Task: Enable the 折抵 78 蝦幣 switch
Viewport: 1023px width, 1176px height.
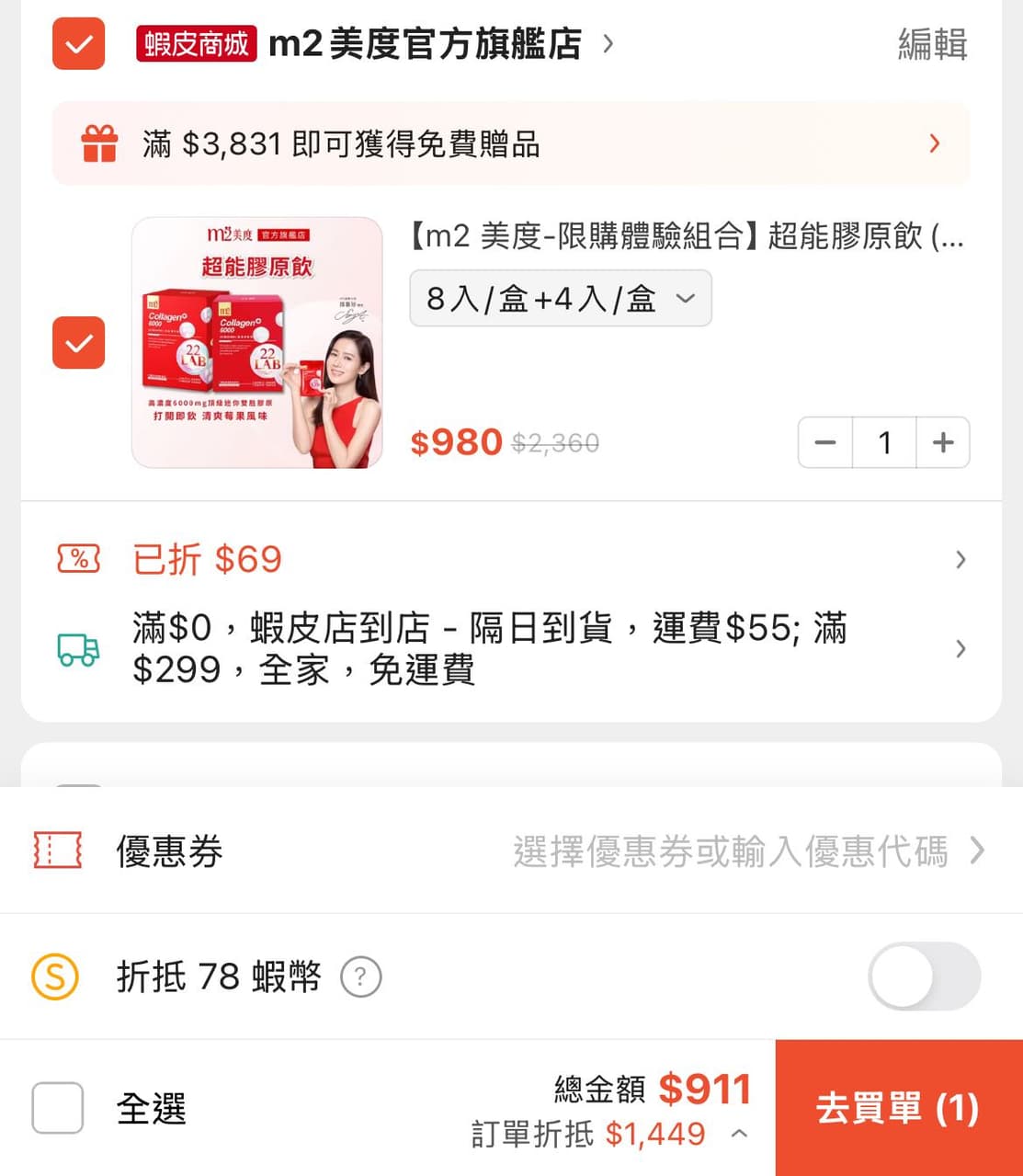Action: [x=924, y=976]
